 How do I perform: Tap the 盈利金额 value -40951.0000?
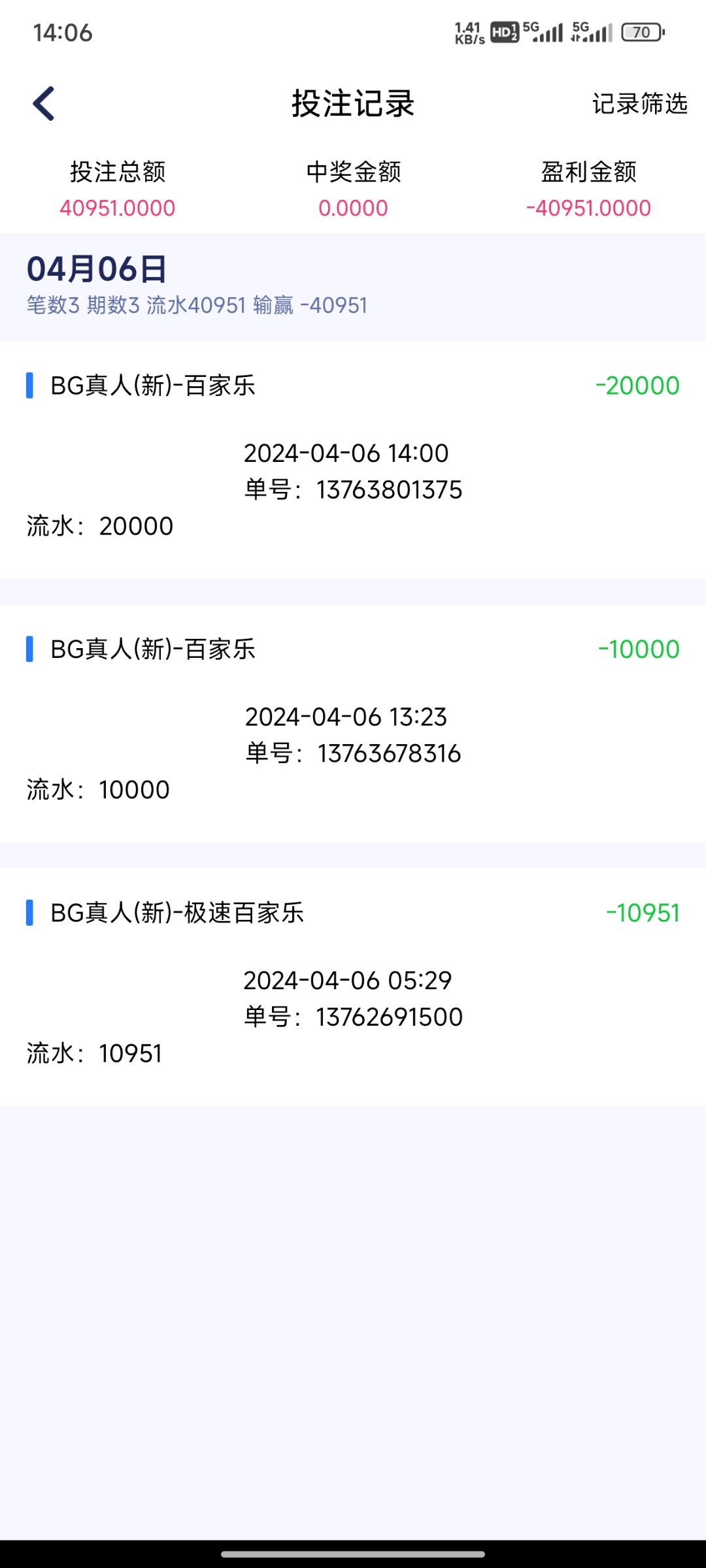pyautogui.click(x=588, y=208)
